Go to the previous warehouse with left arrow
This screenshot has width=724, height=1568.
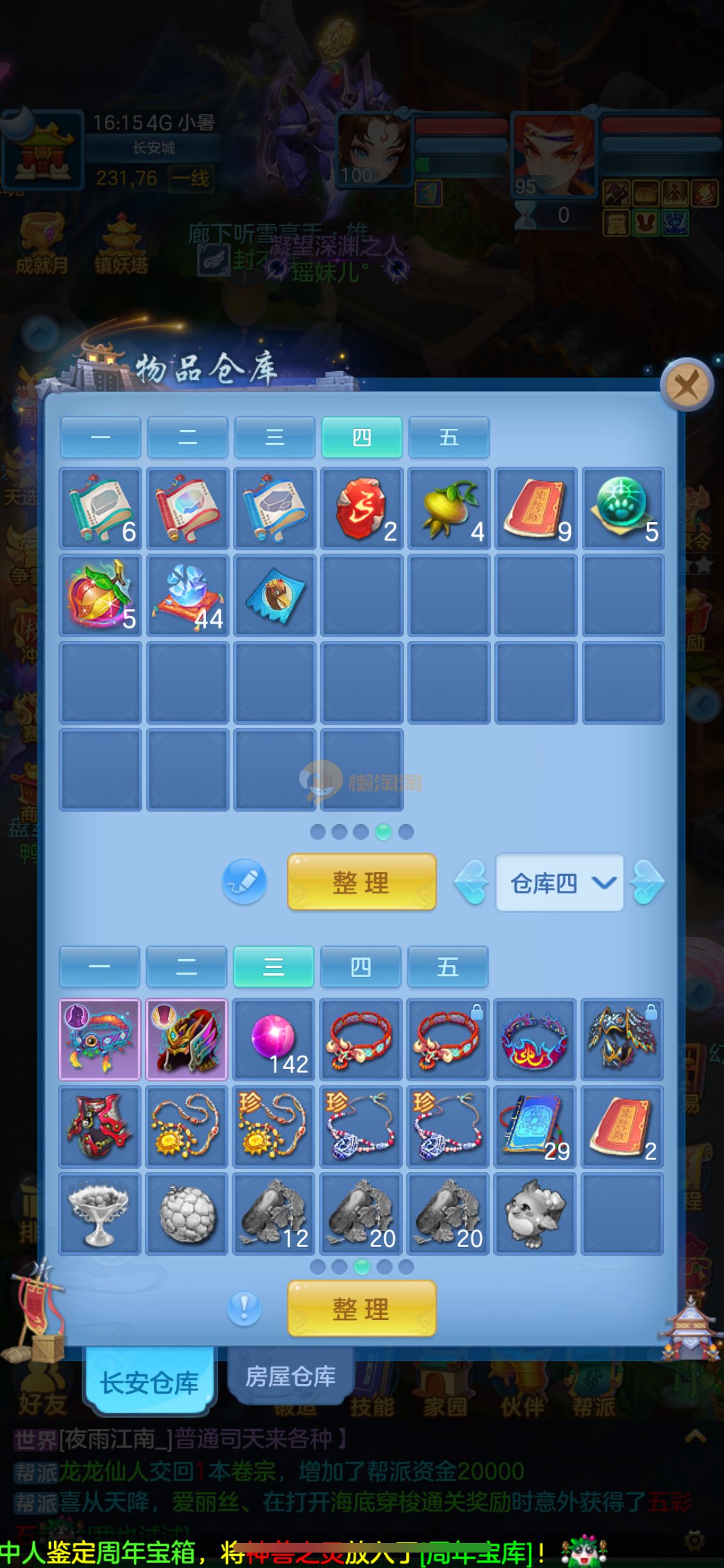[470, 882]
